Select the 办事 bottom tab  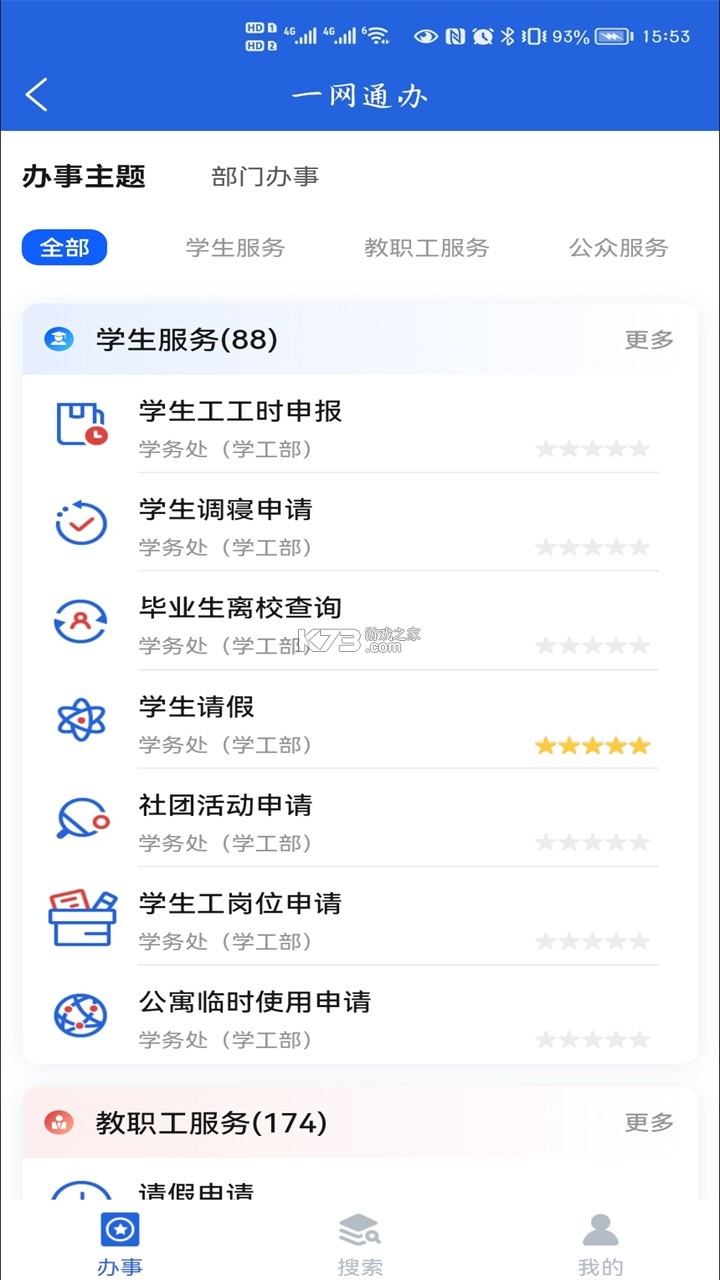coord(120,1244)
